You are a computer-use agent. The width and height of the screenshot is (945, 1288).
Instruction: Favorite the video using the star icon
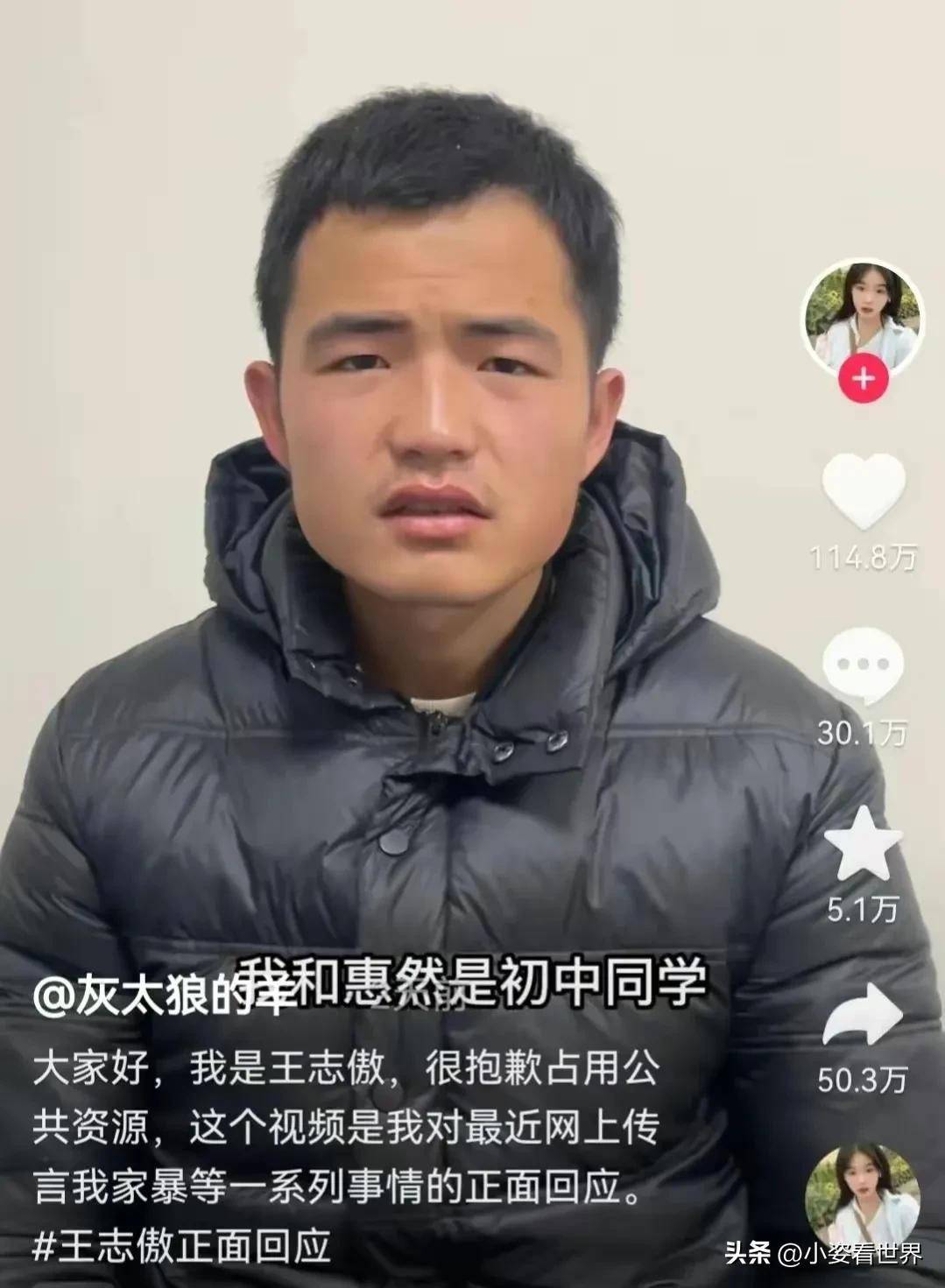863,843
